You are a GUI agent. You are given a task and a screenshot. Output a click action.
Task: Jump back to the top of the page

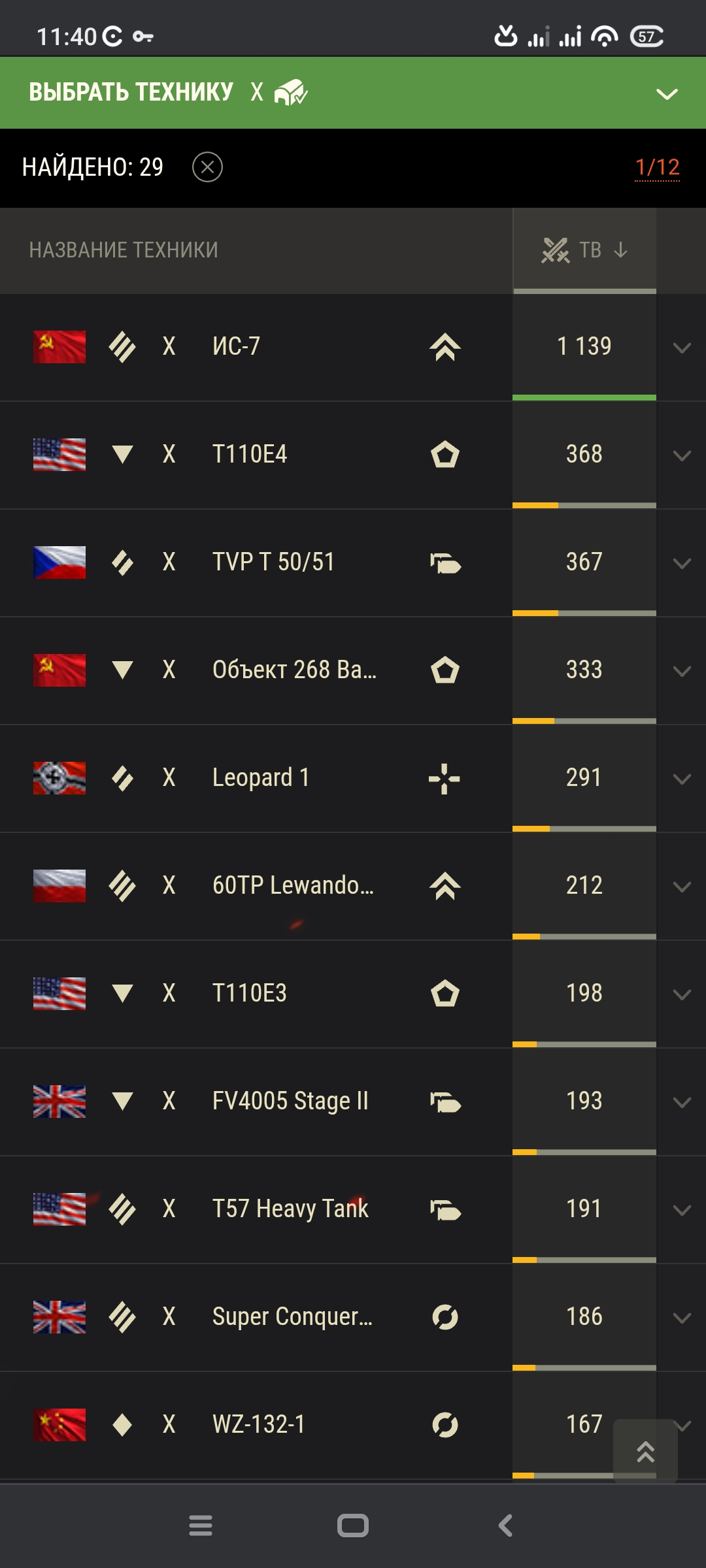pos(645,1451)
